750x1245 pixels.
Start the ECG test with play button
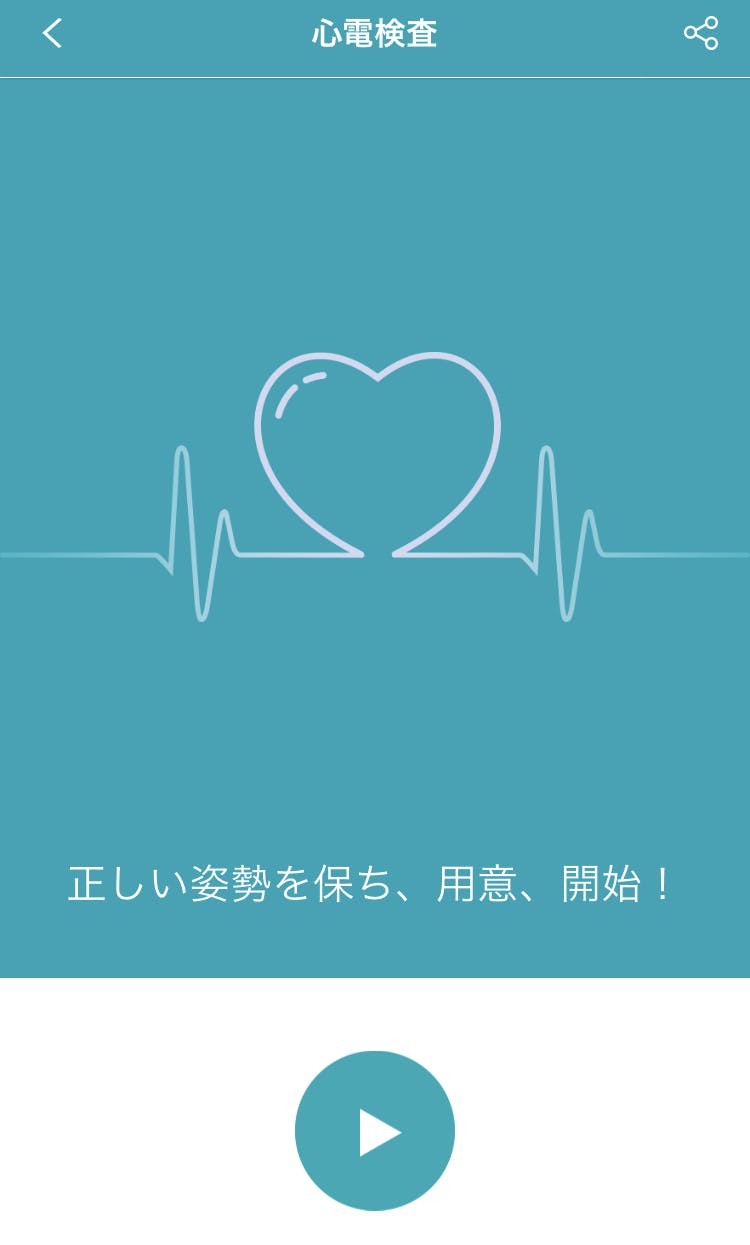(375, 1131)
